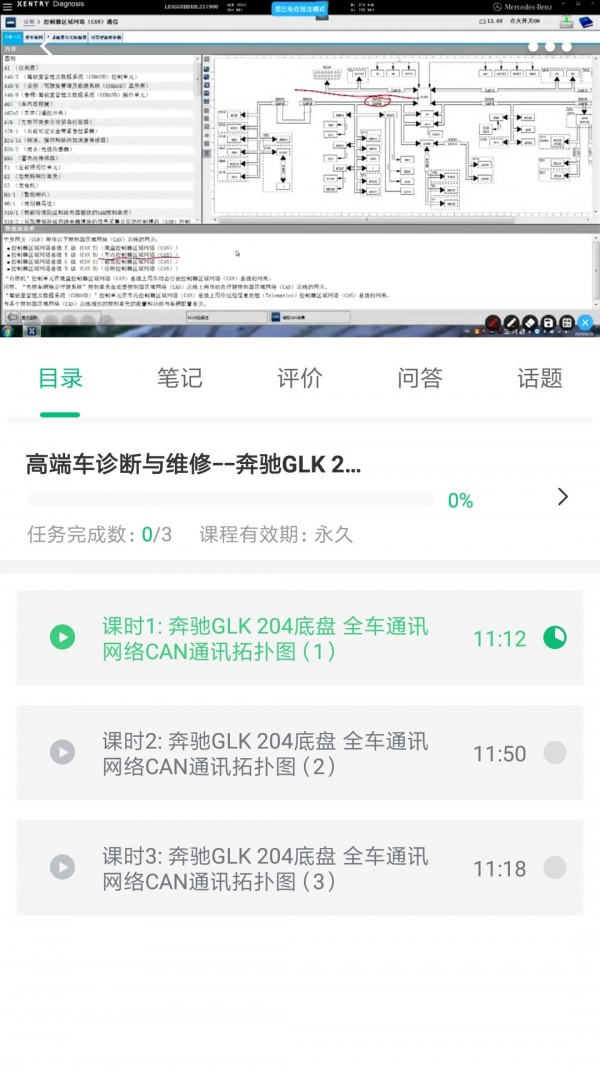Go back using the arrow over the video

(45, 47)
